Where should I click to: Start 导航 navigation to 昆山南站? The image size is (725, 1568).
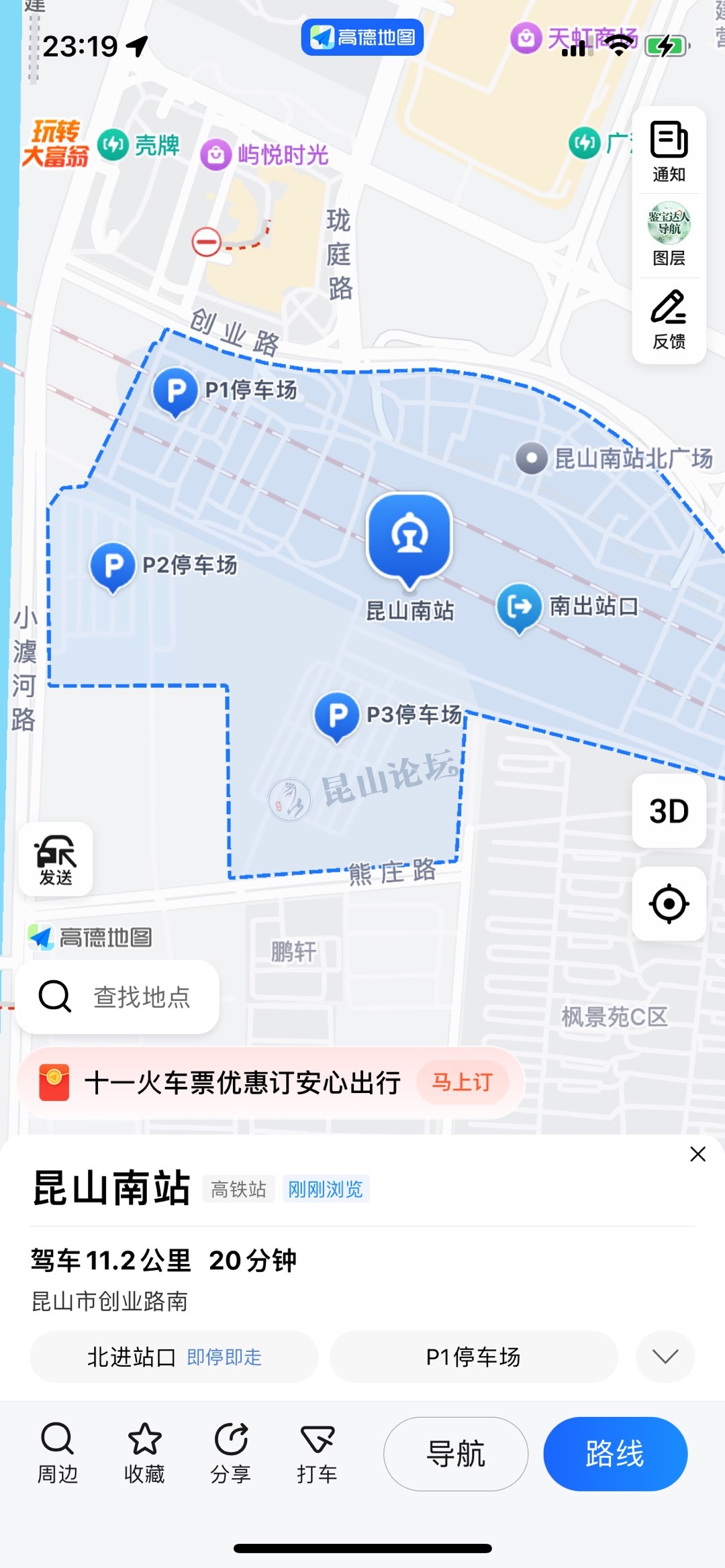pyautogui.click(x=456, y=1454)
